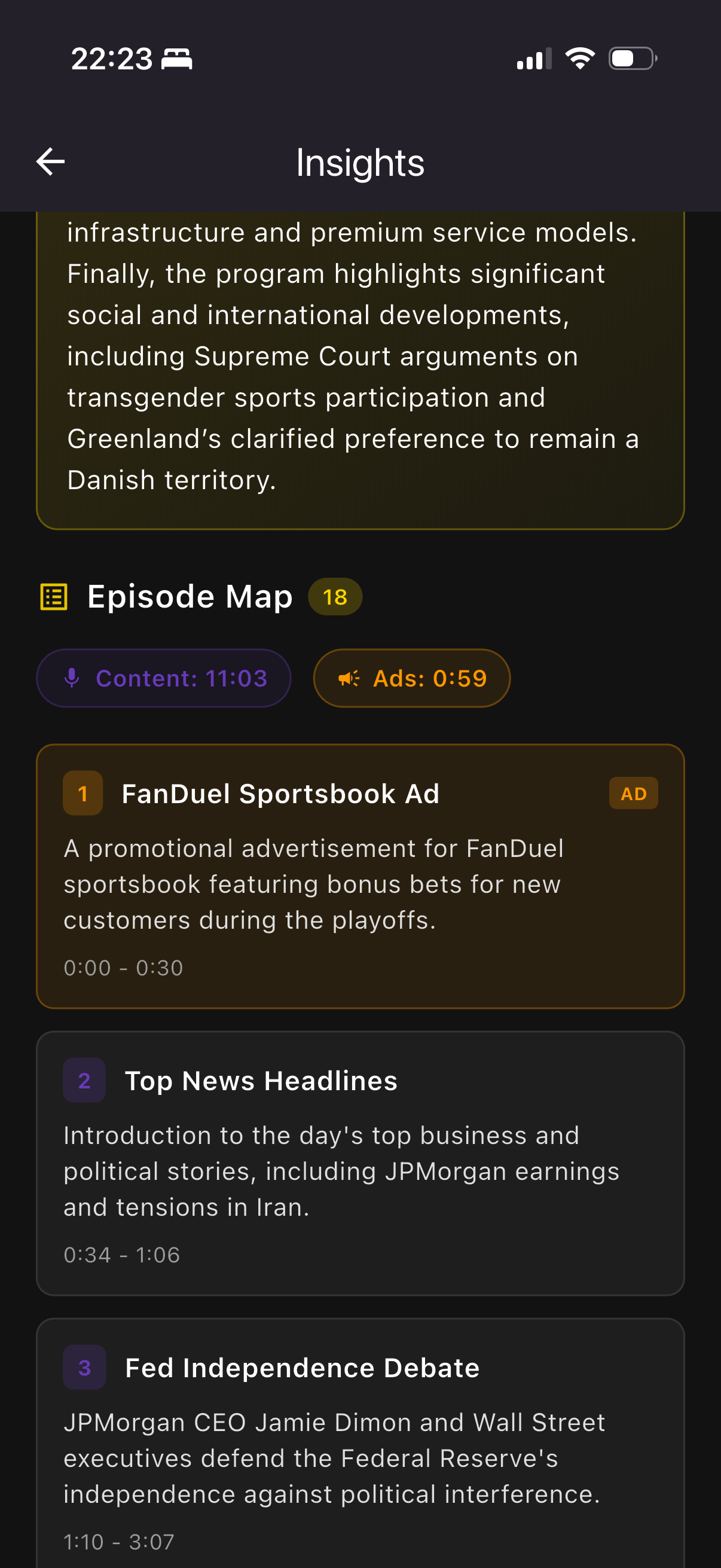
Task: Tap the numbered badge 3 on Fed Independence Debate
Action: pos(83,1367)
